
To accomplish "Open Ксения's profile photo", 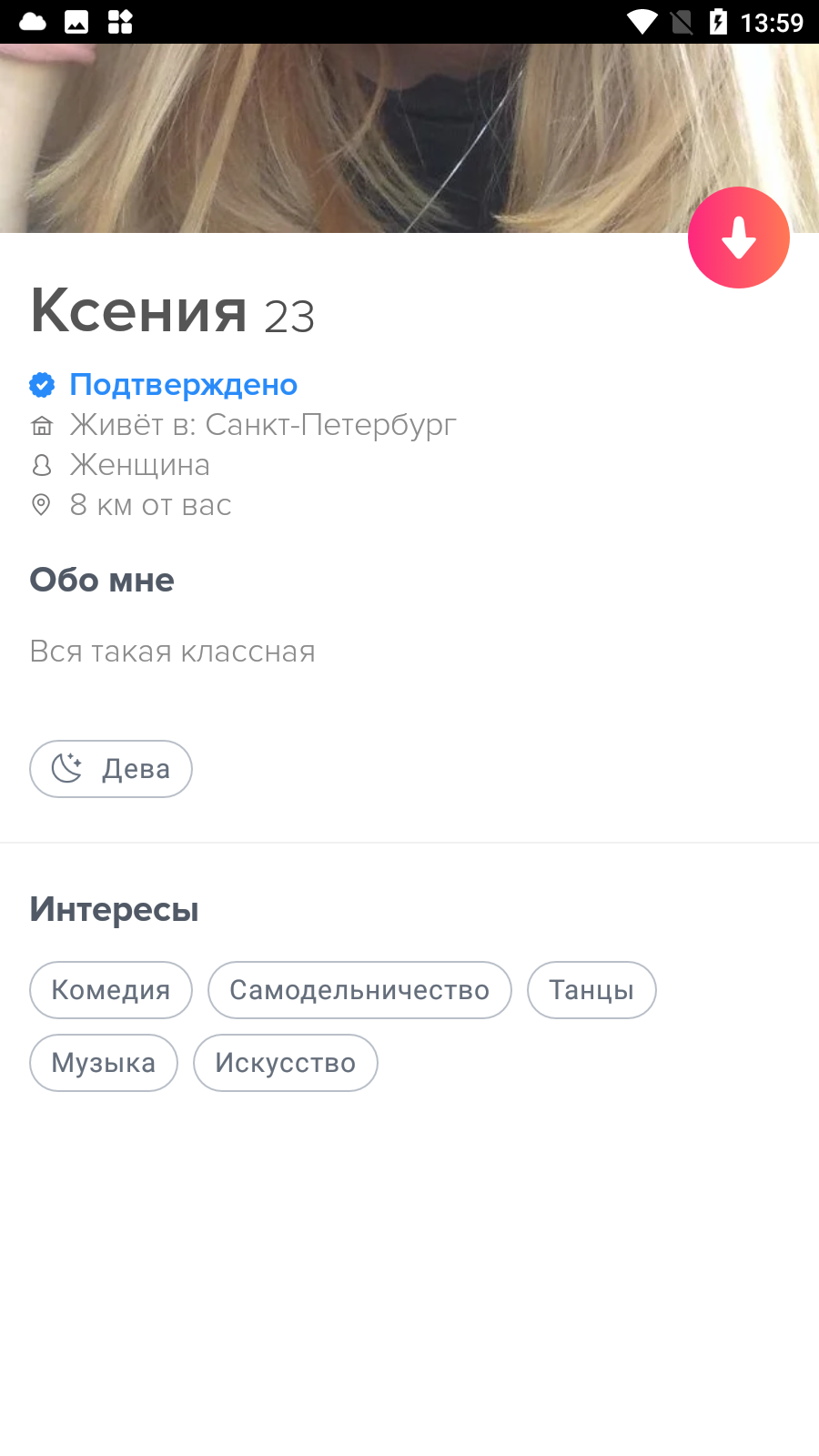I will tap(409, 138).
